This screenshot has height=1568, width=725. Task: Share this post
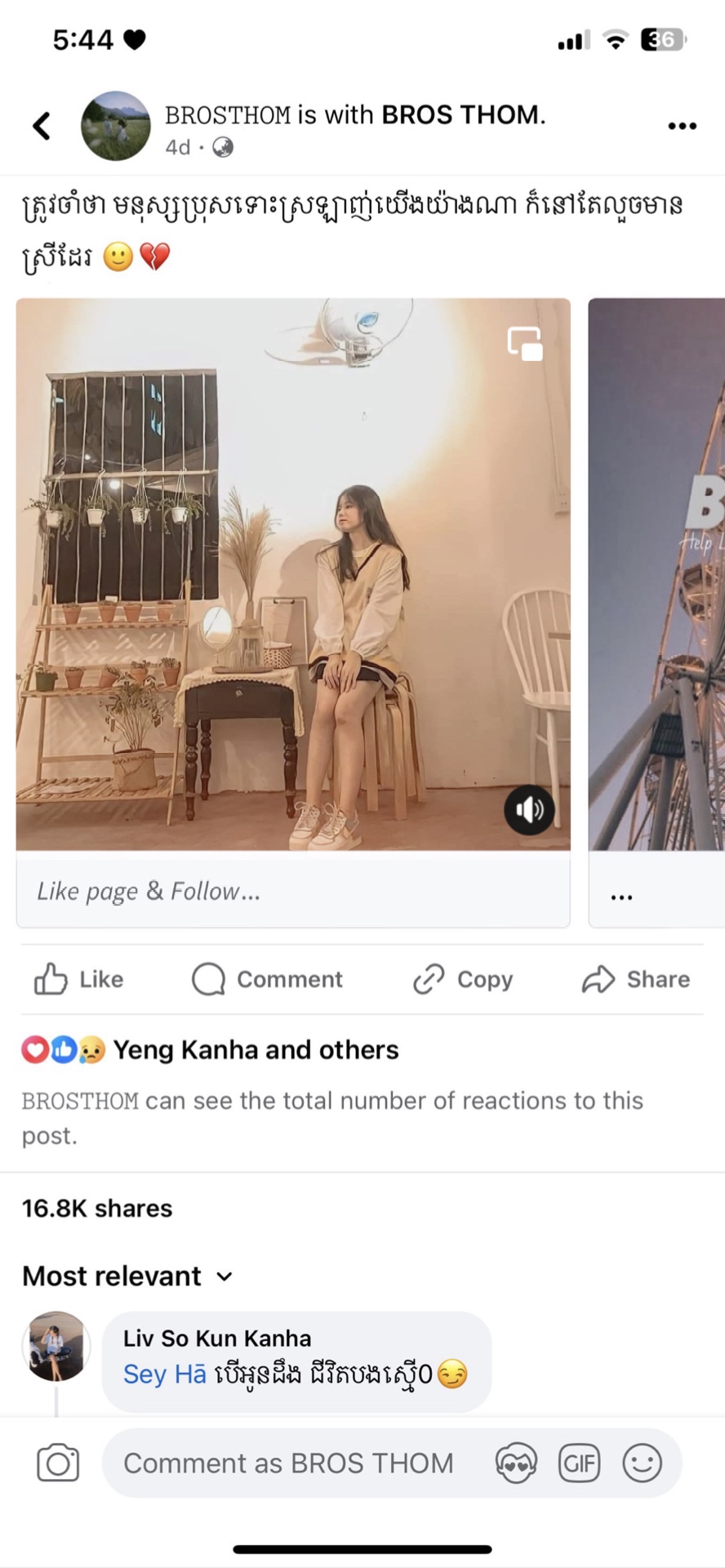click(636, 979)
